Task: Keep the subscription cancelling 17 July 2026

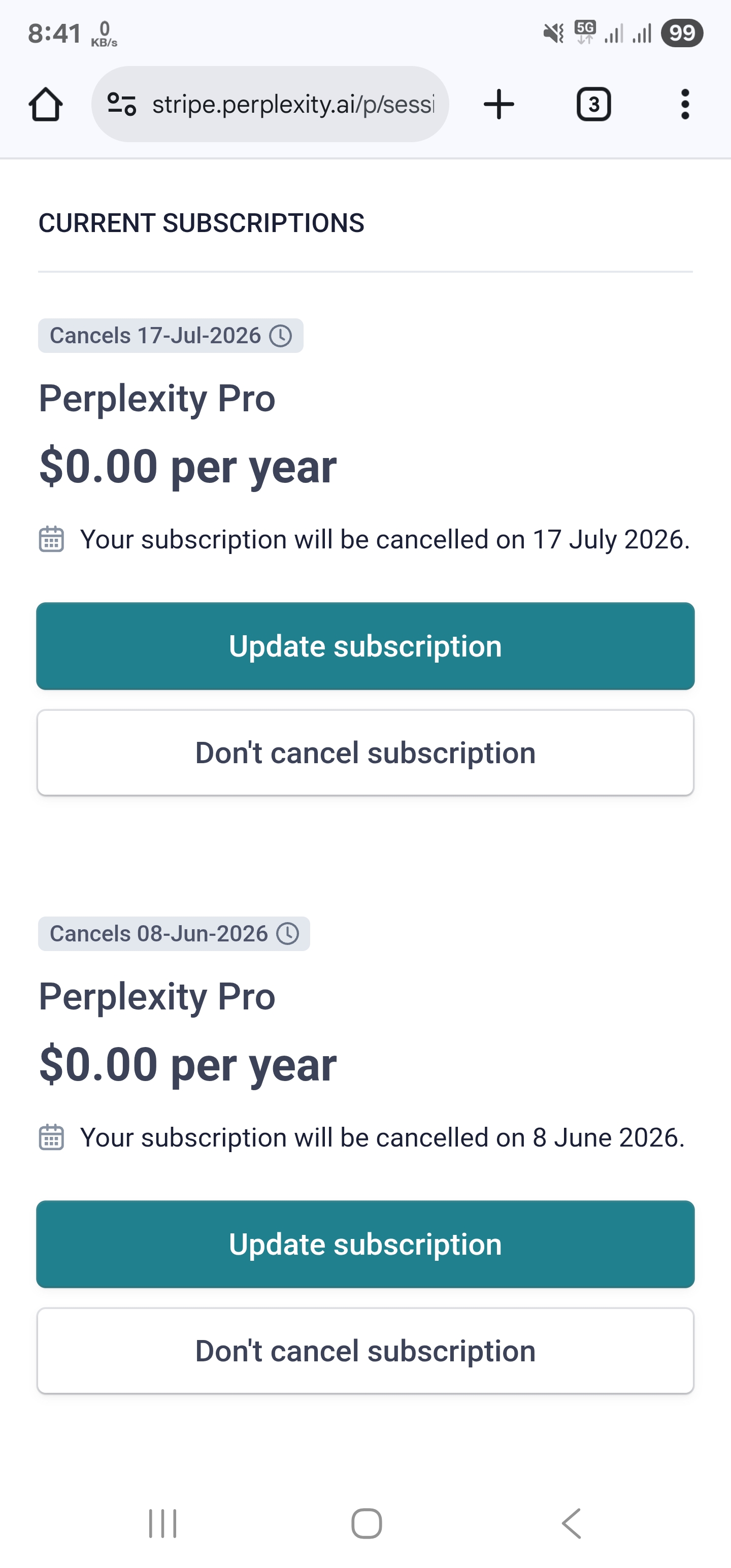Action: tap(365, 753)
